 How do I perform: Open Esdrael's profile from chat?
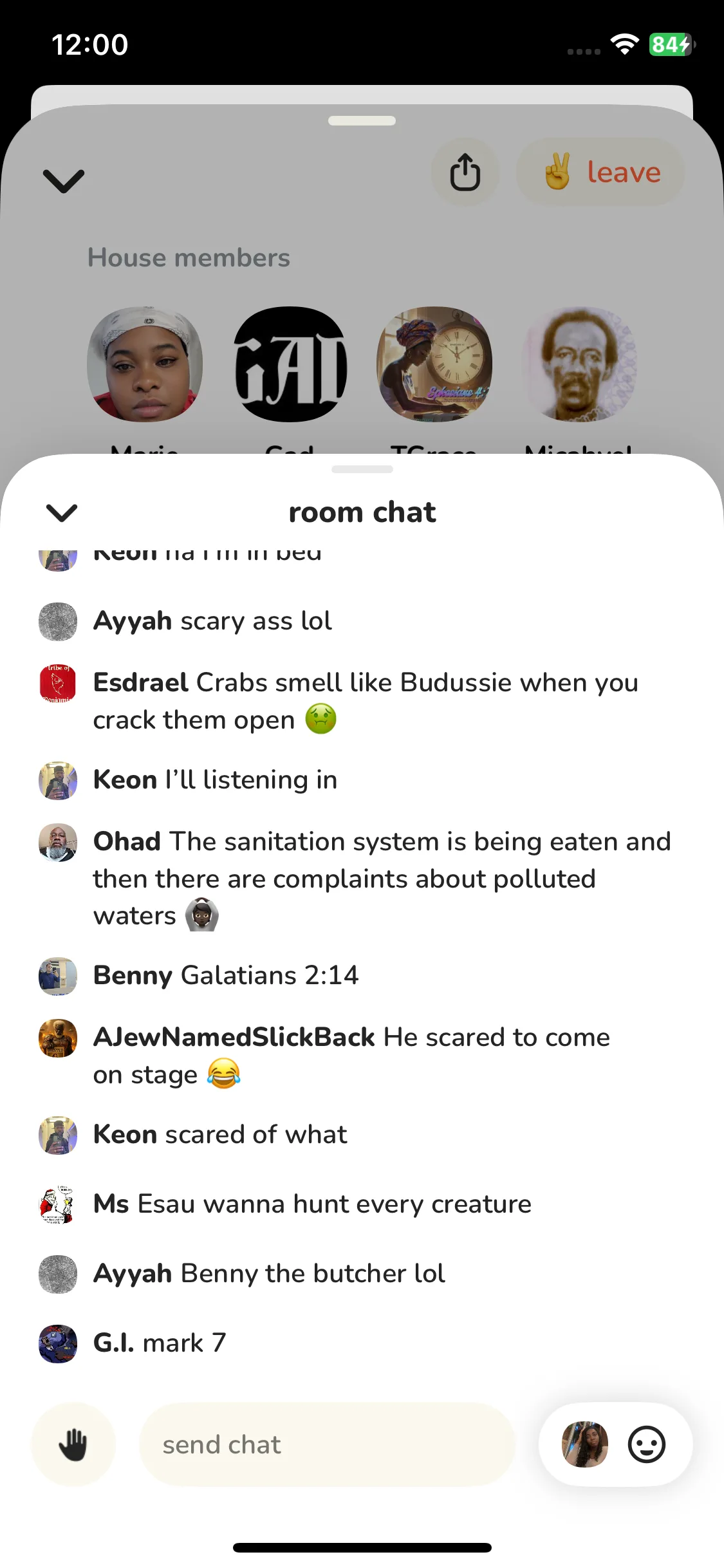58,683
